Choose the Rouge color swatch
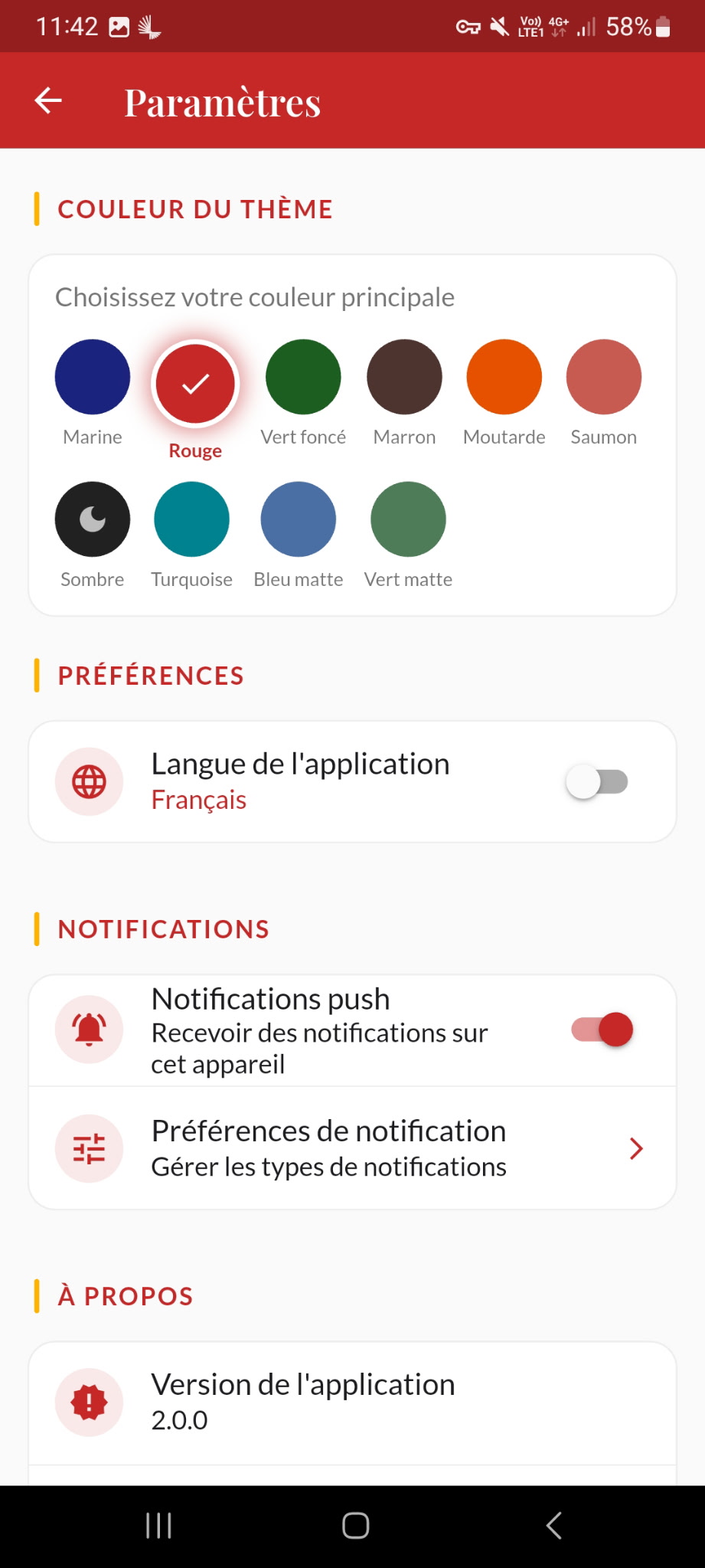Screen dimensions: 705x1568 pyautogui.click(x=195, y=383)
